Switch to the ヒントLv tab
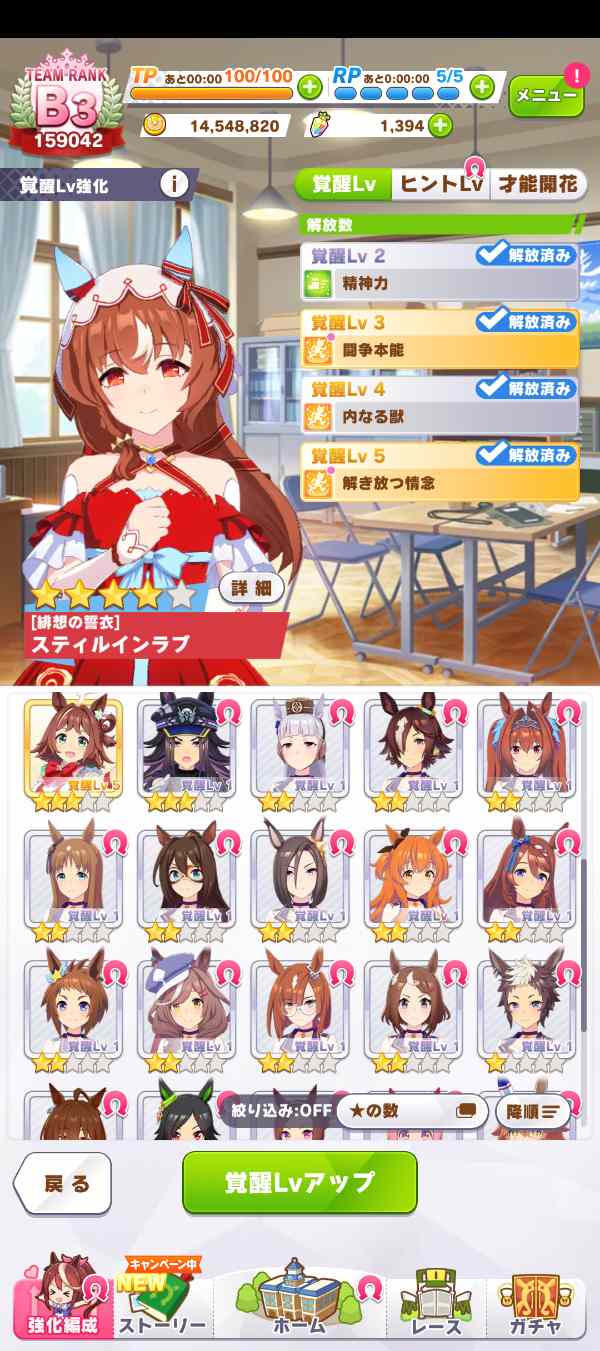 440,184
